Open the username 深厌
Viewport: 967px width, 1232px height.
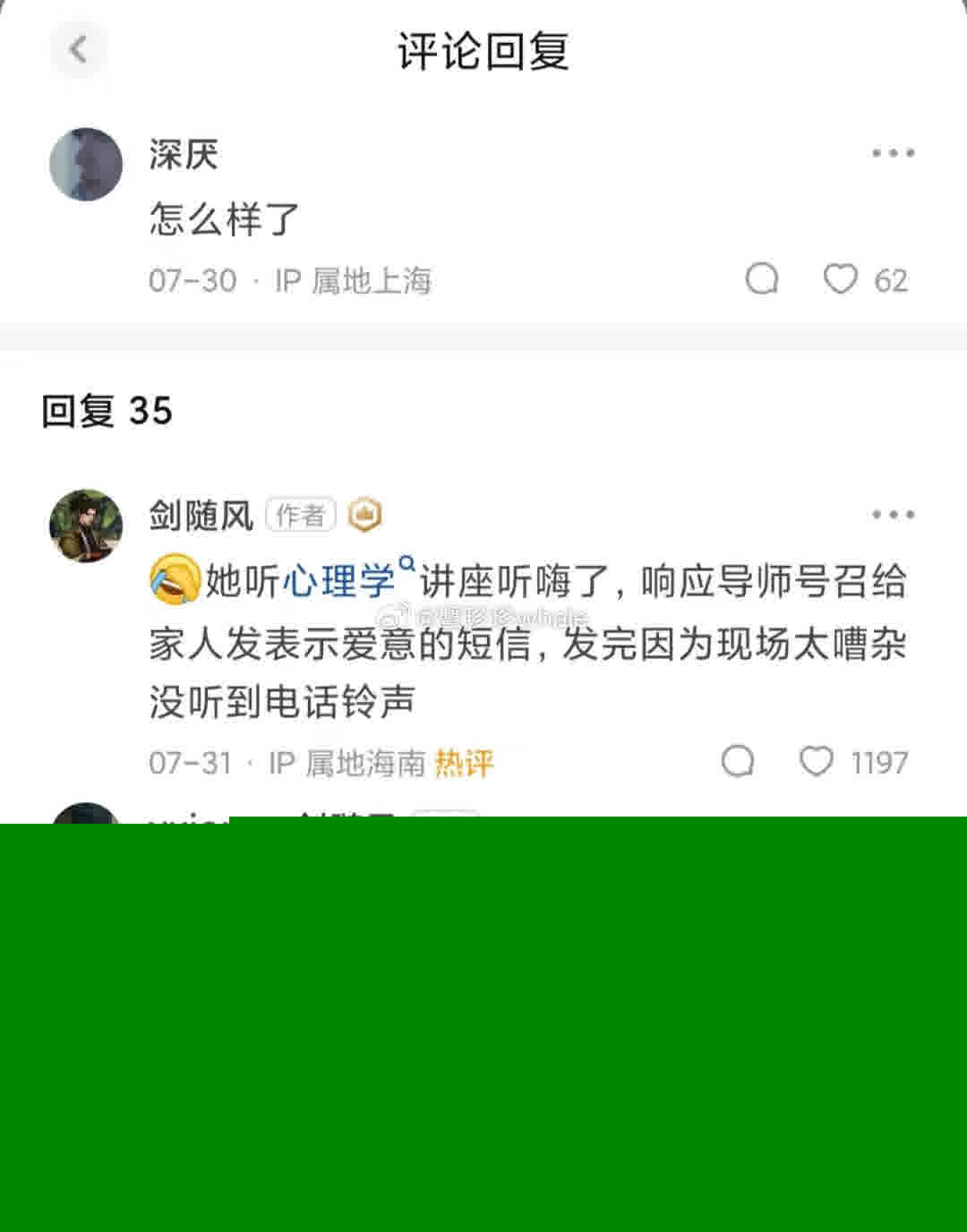point(184,154)
